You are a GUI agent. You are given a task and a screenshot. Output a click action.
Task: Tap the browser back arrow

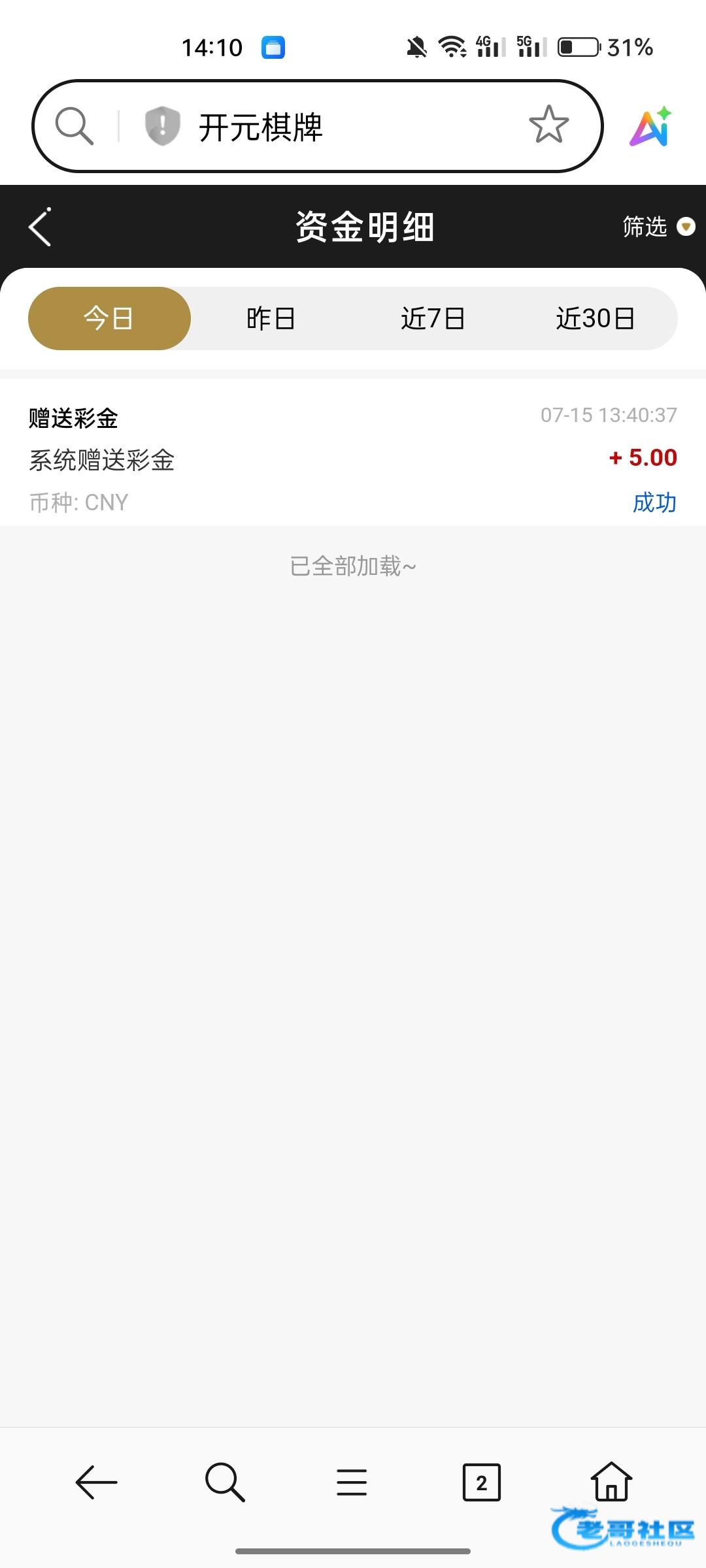pyautogui.click(x=96, y=1482)
